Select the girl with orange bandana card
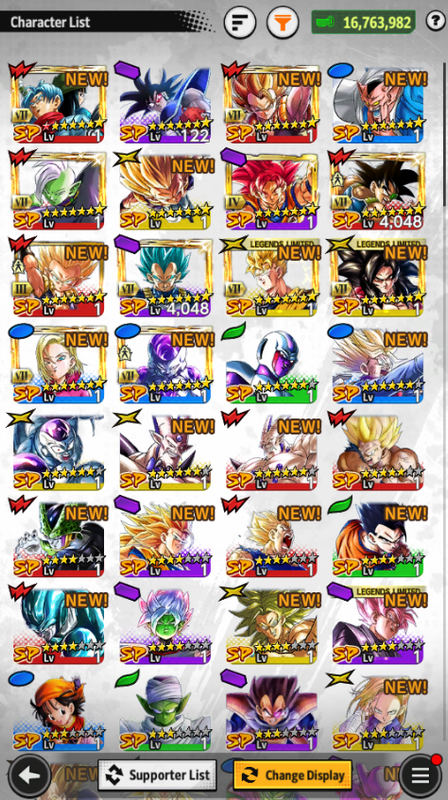448x800 pixels. [x=58, y=711]
